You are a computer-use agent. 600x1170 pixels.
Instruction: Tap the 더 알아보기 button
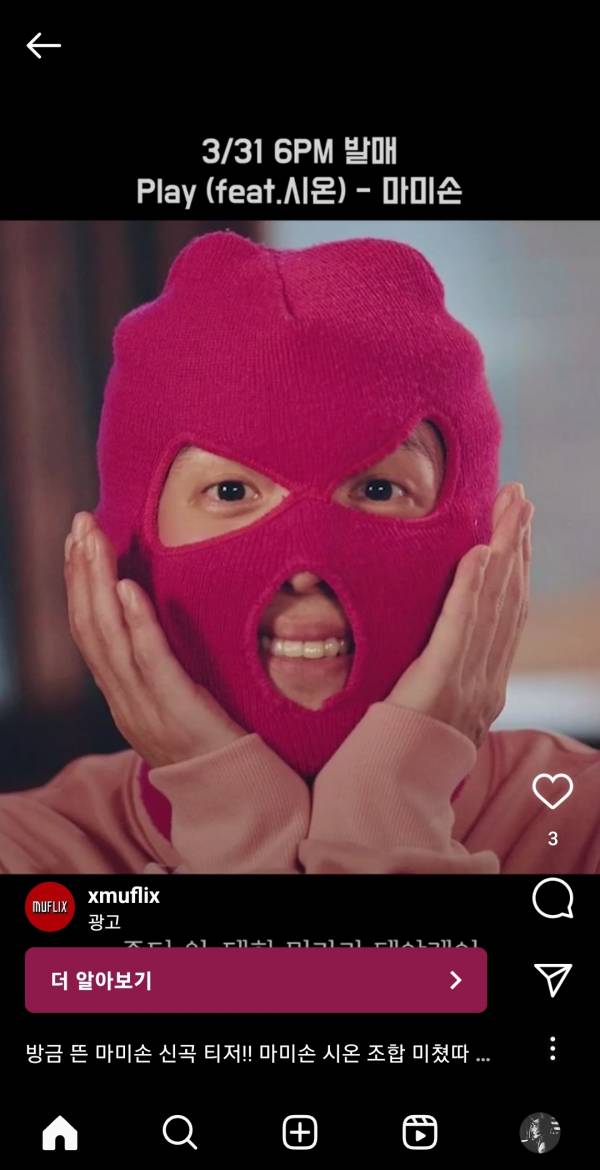[x=256, y=980]
